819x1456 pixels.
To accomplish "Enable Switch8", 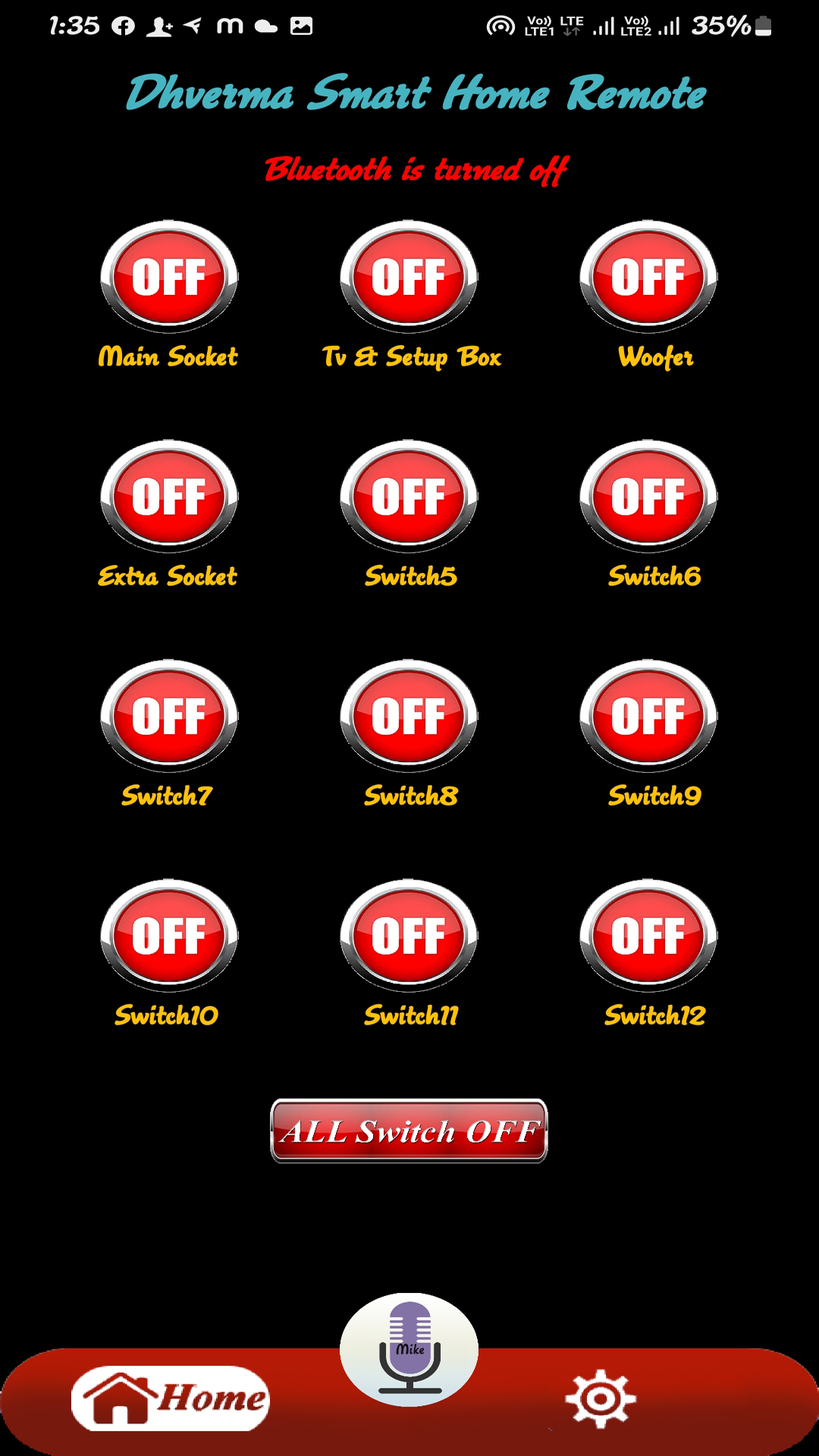I will tap(409, 717).
